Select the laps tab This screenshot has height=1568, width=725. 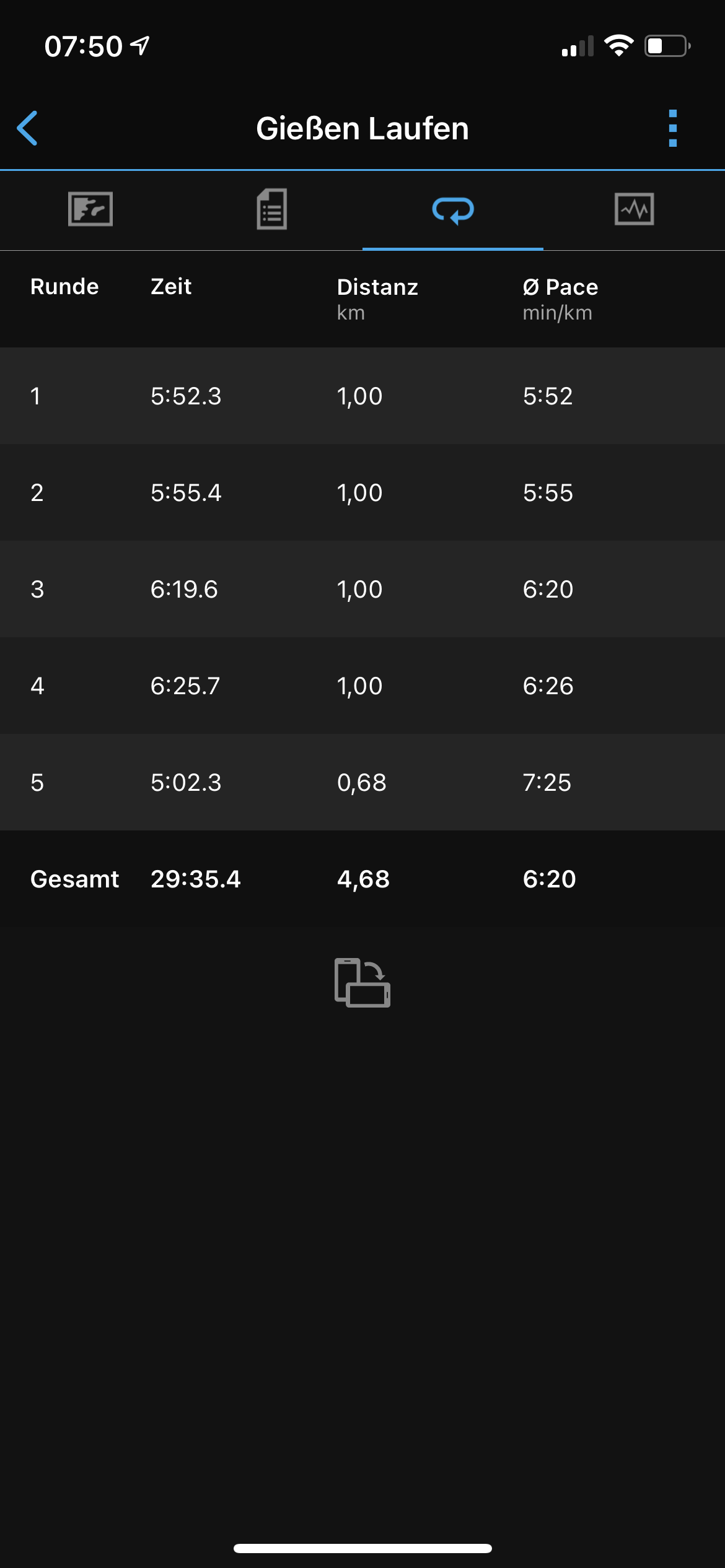453,211
